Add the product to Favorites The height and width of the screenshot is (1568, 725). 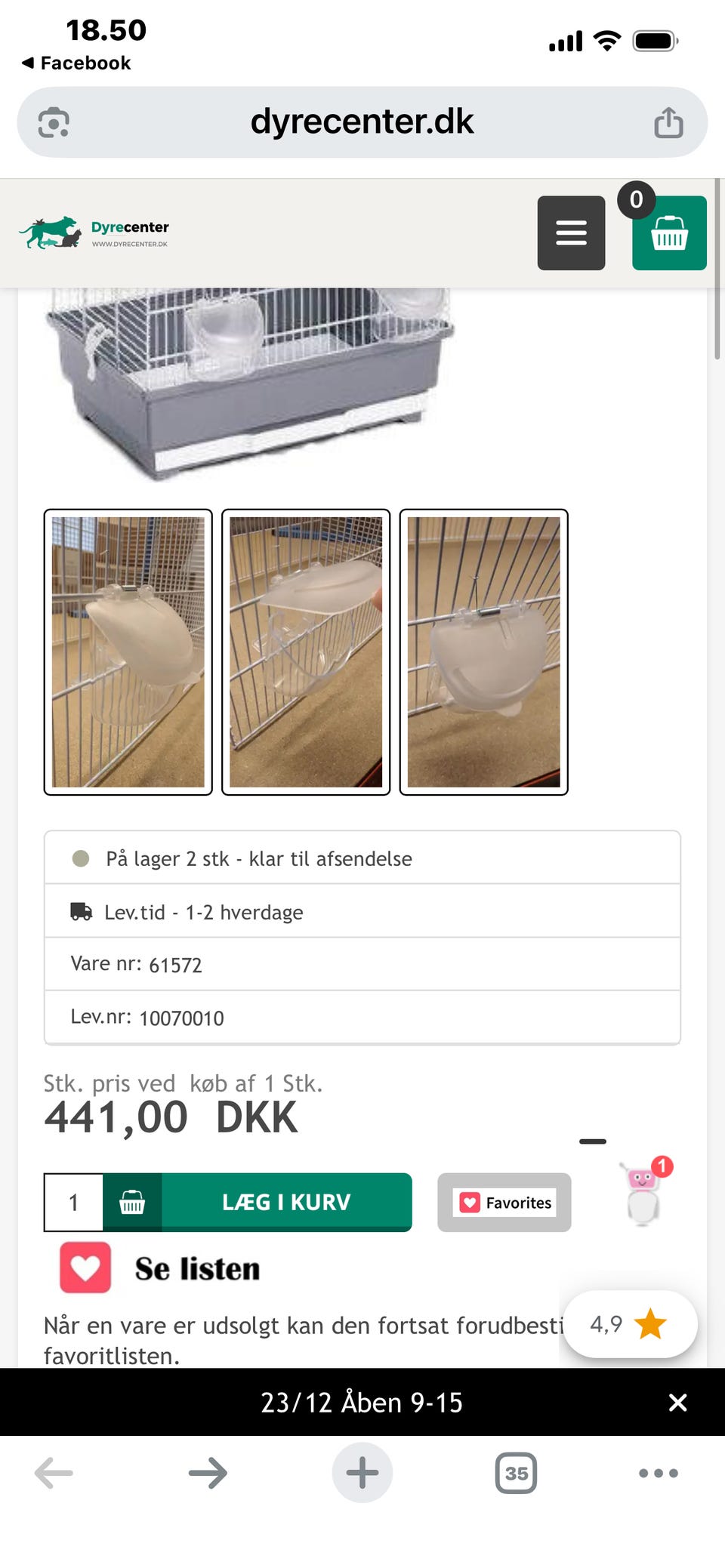503,1202
